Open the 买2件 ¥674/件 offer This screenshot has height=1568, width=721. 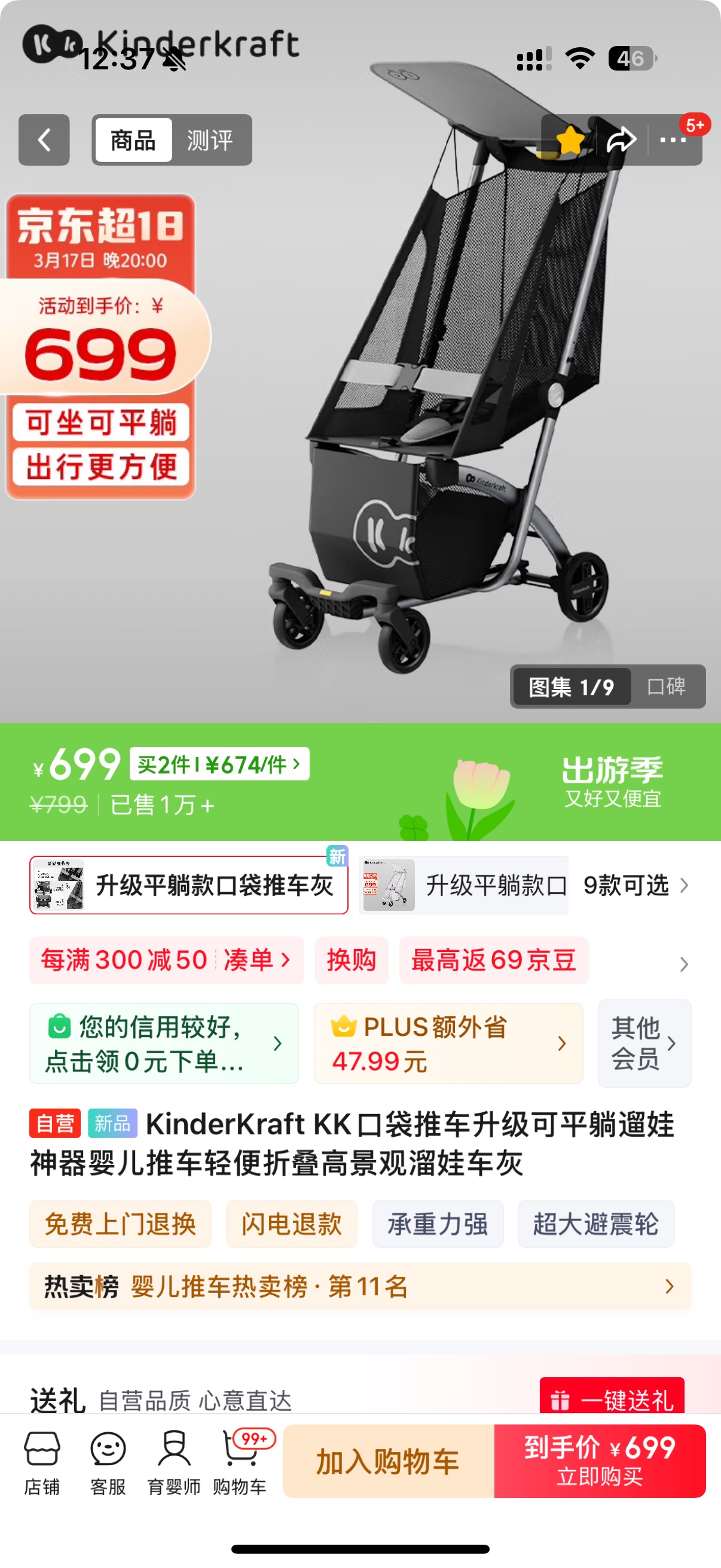tap(219, 764)
